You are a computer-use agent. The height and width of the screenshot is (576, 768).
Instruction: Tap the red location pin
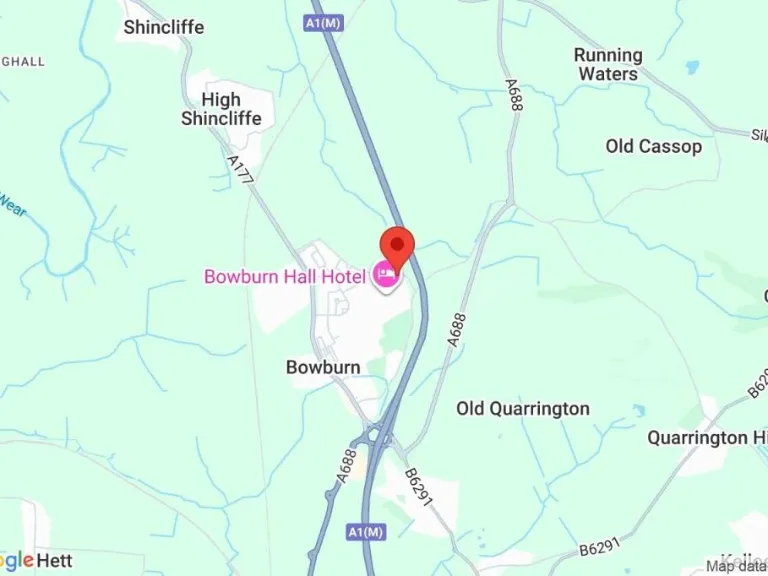pyautogui.click(x=398, y=246)
